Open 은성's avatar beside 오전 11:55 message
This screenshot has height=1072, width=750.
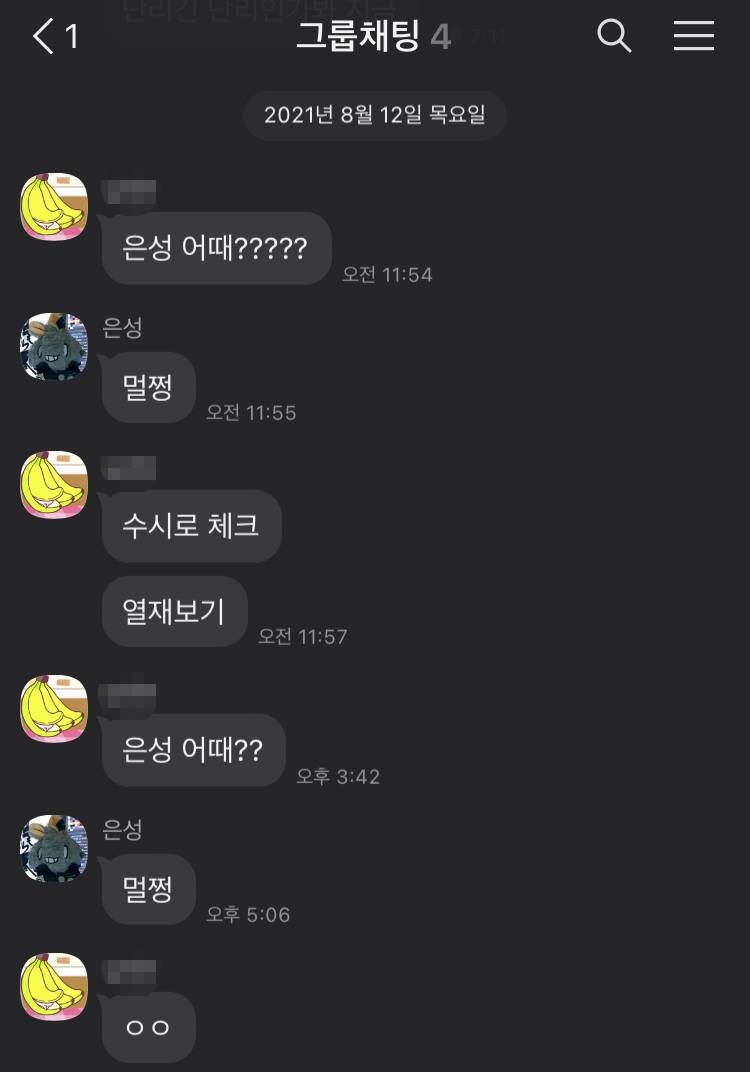[54, 346]
